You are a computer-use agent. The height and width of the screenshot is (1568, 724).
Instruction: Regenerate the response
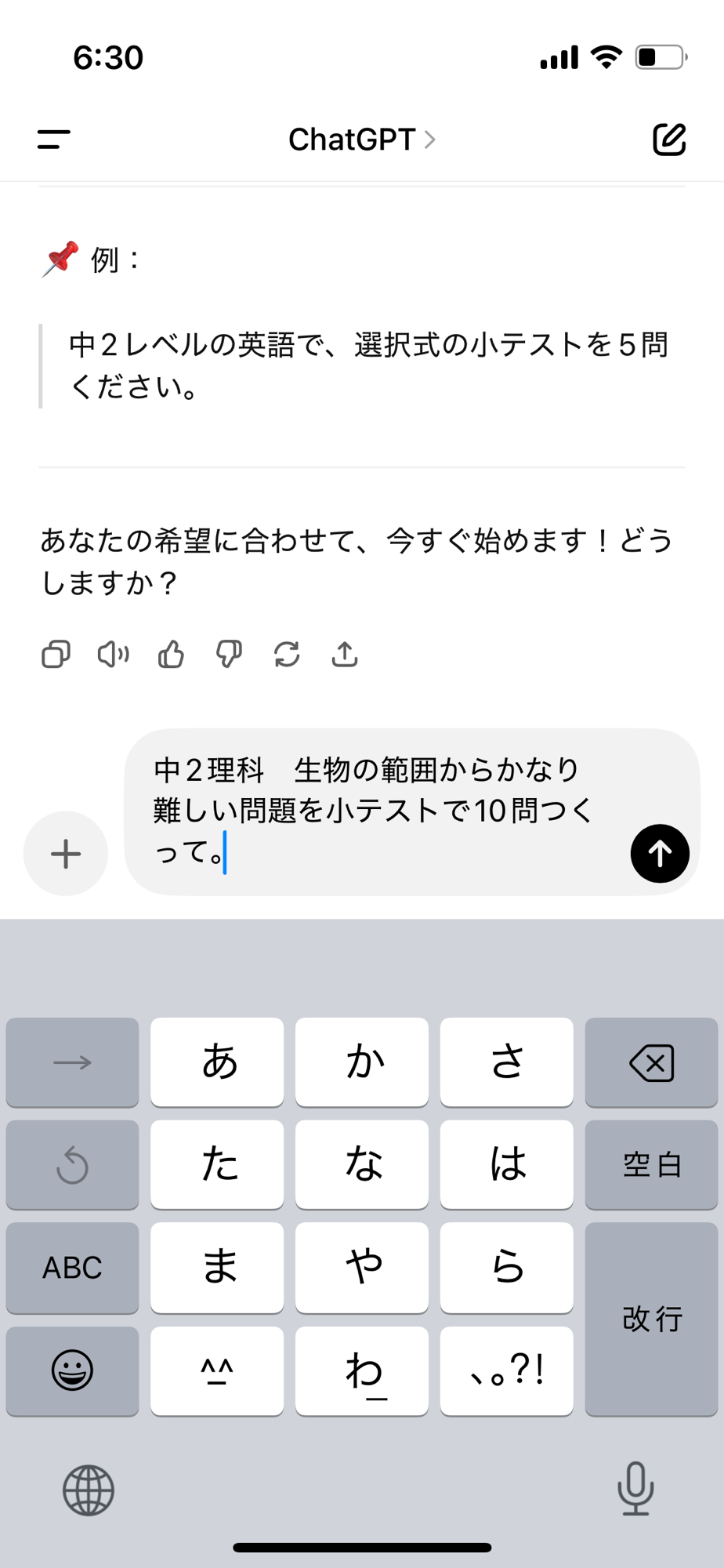tap(287, 654)
